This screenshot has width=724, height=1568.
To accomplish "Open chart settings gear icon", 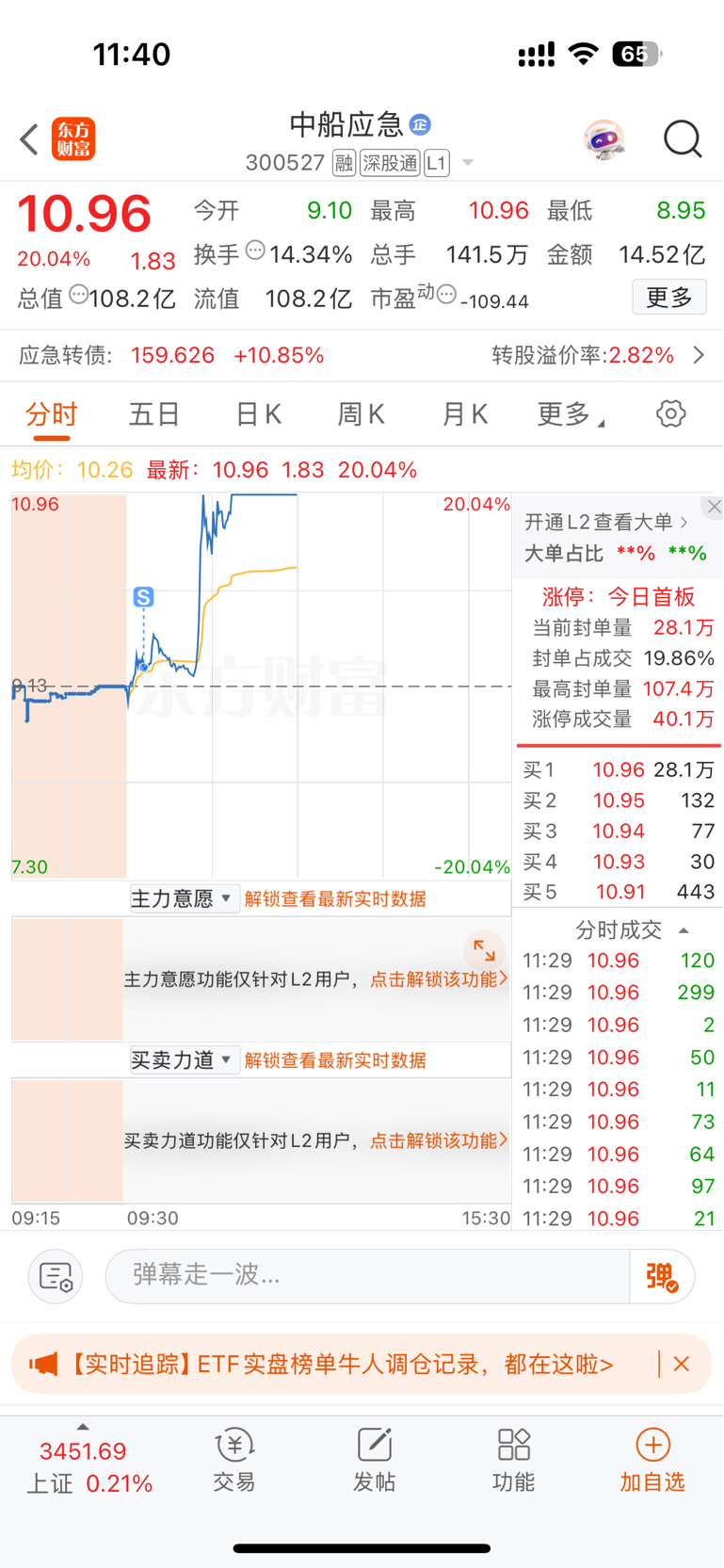I will [x=670, y=413].
